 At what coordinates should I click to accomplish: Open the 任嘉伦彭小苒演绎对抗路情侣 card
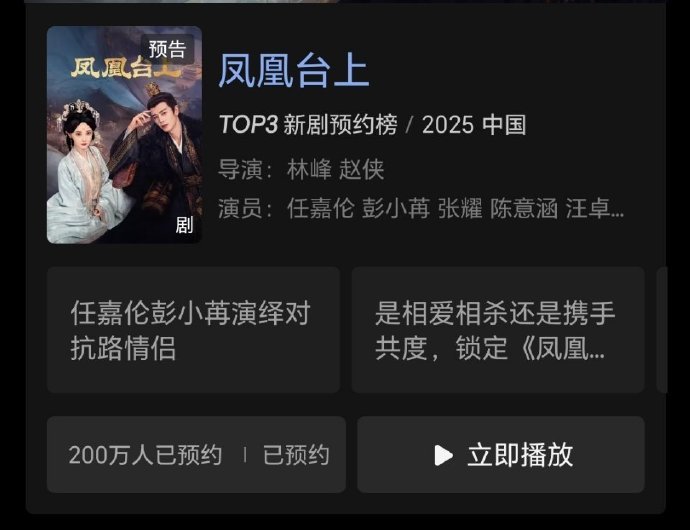193,330
